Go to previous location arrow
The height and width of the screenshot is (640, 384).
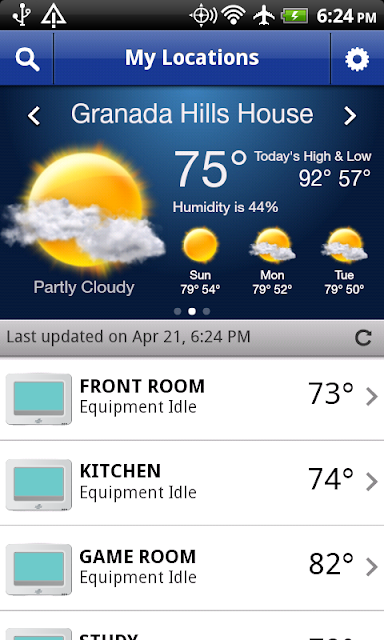pyautogui.click(x=34, y=116)
